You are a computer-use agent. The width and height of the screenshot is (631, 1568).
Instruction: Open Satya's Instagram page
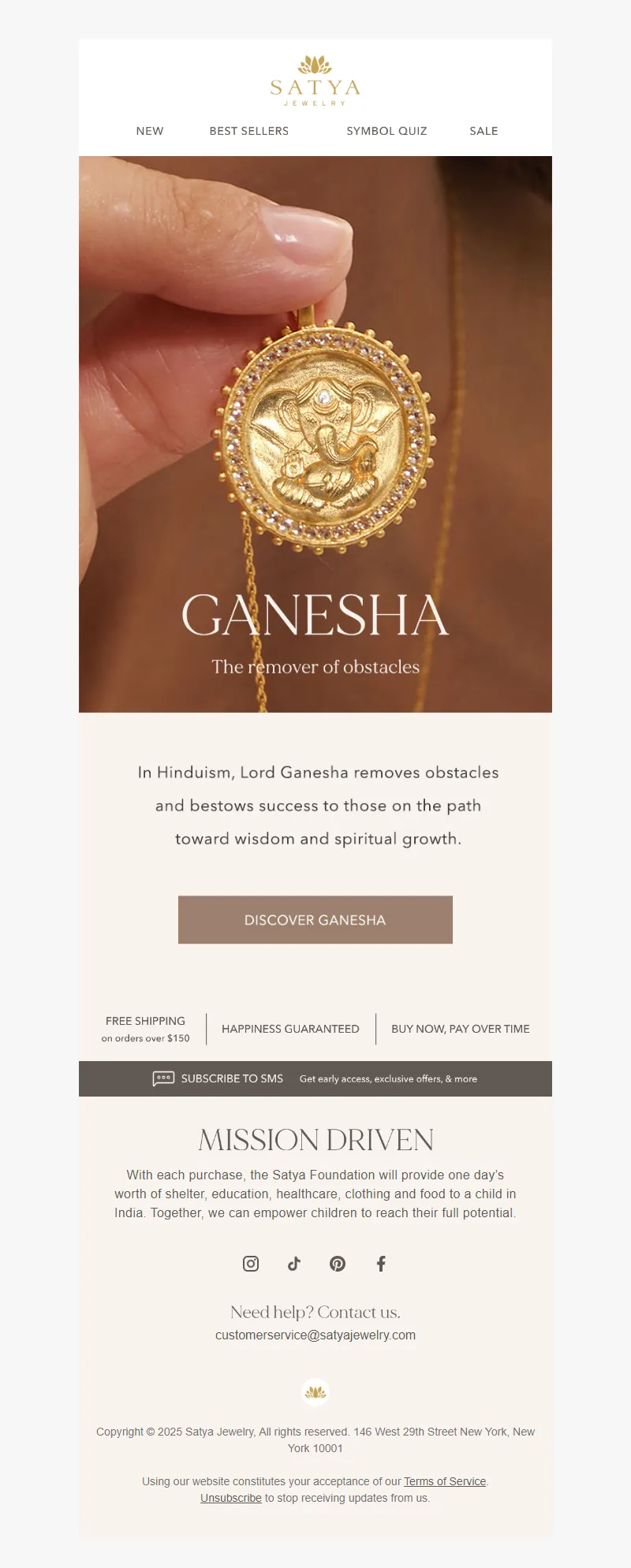point(251,1264)
